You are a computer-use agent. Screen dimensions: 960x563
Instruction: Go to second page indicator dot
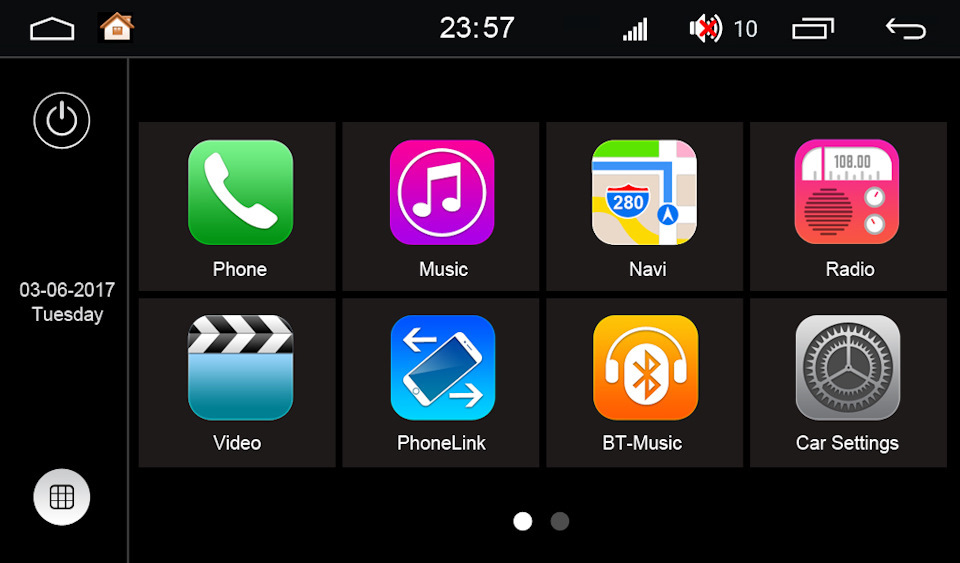(560, 521)
